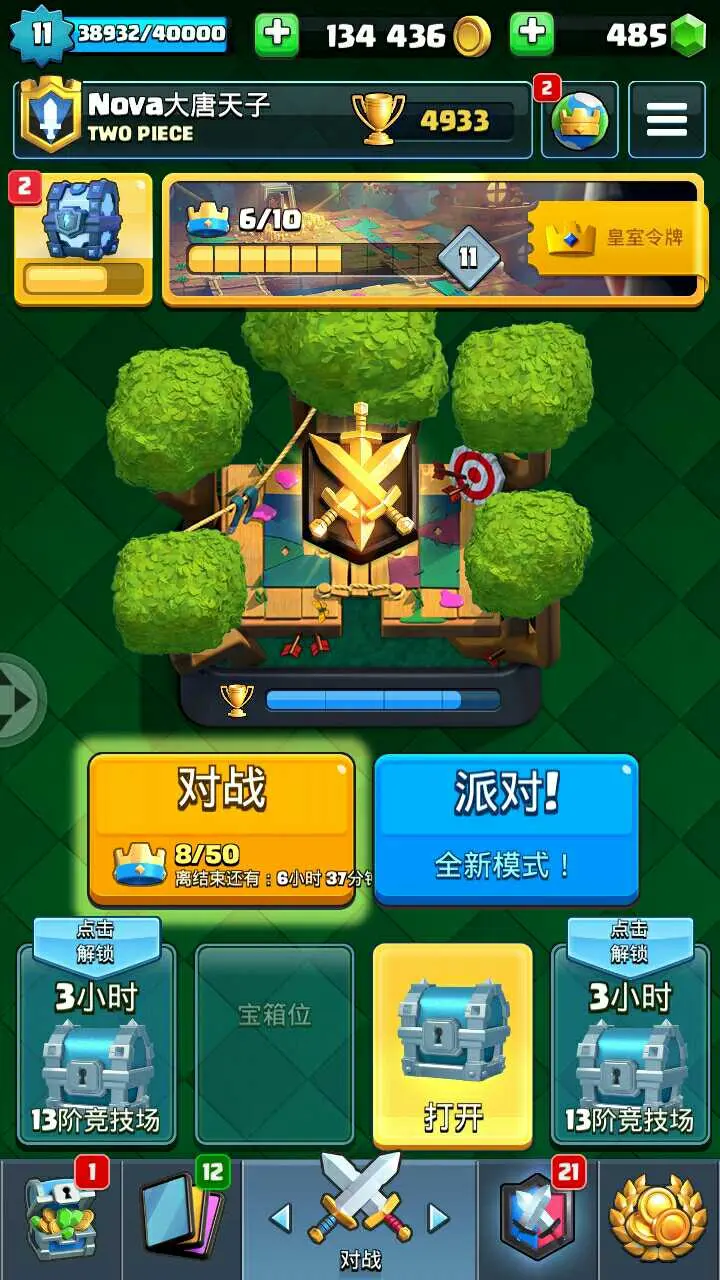The image size is (720, 1280).
Task: Open the Nova player profile banner
Action: 272,120
